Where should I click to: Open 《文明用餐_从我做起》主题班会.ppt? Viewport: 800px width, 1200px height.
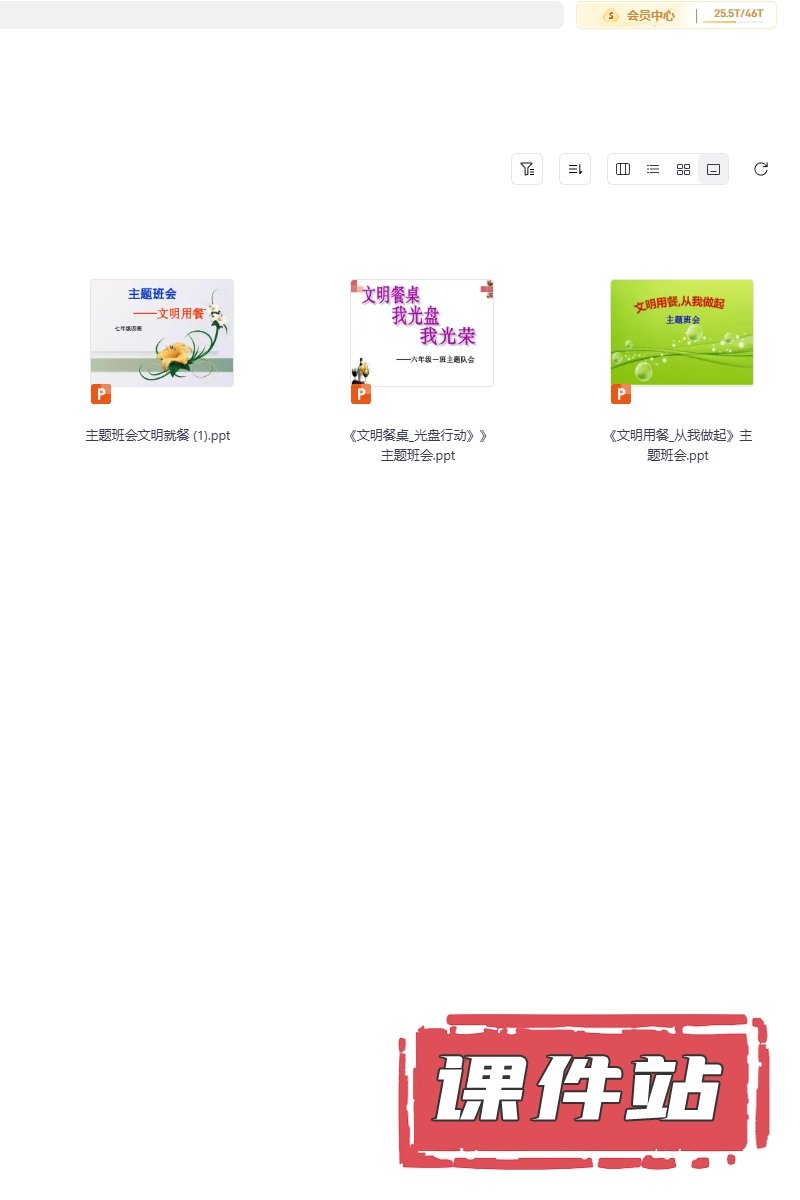coord(682,333)
